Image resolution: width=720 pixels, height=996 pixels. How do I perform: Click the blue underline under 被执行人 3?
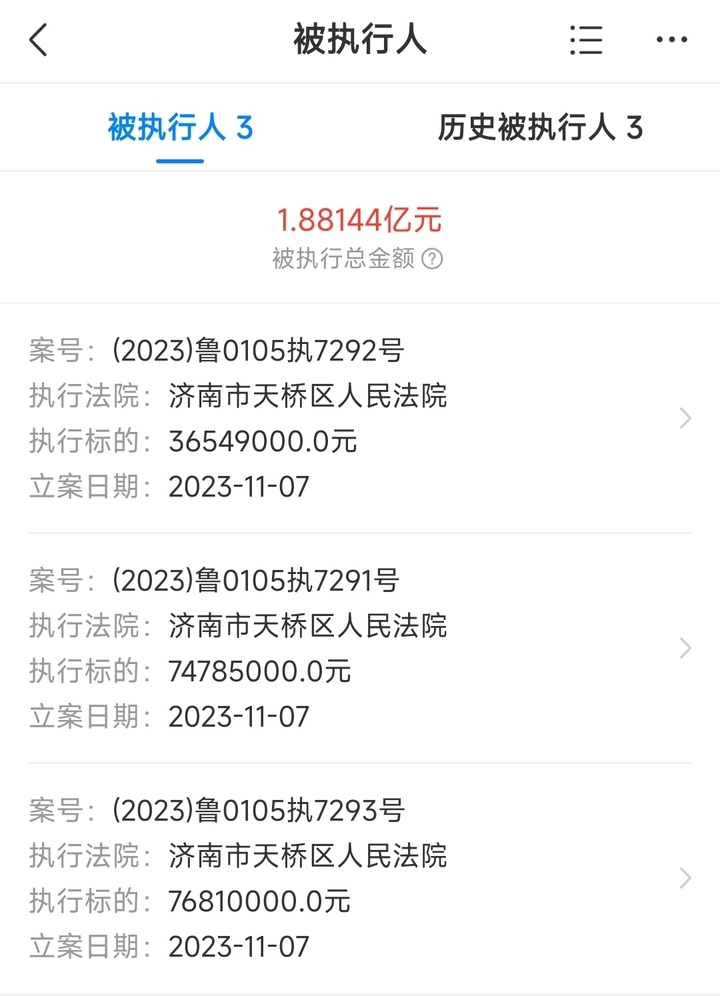click(x=180, y=155)
